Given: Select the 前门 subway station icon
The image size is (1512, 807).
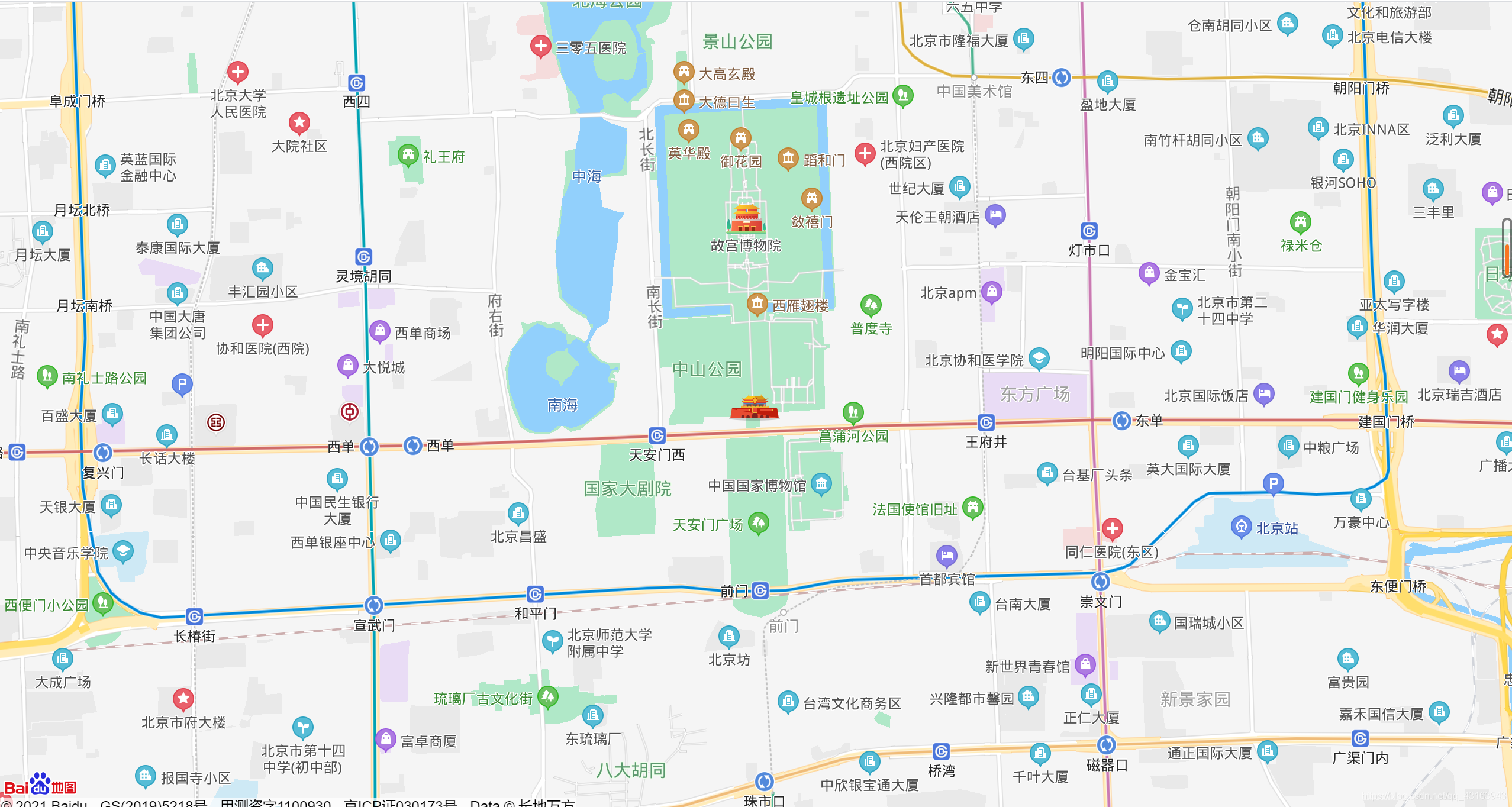Looking at the screenshot, I should tap(760, 590).
